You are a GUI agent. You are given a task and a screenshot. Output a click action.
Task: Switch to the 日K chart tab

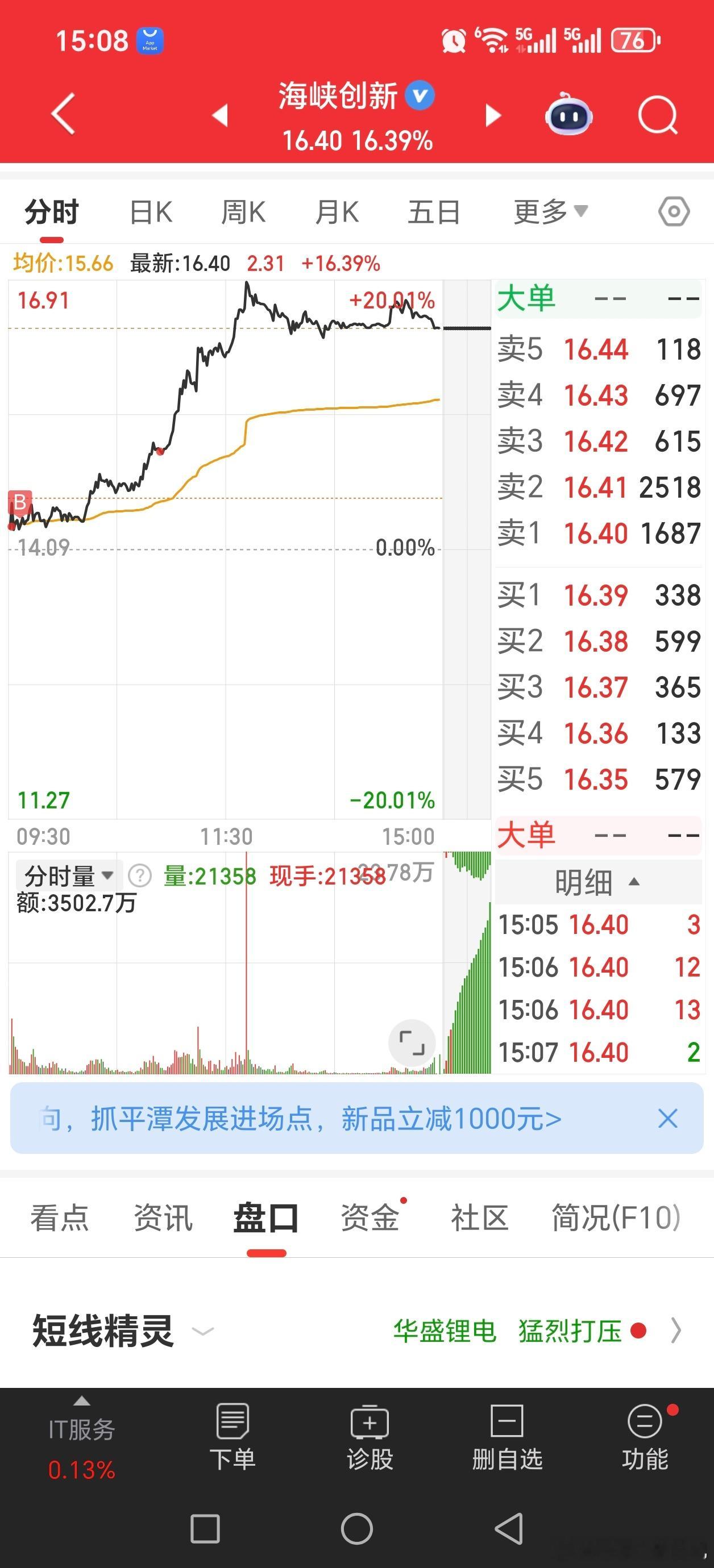(151, 212)
